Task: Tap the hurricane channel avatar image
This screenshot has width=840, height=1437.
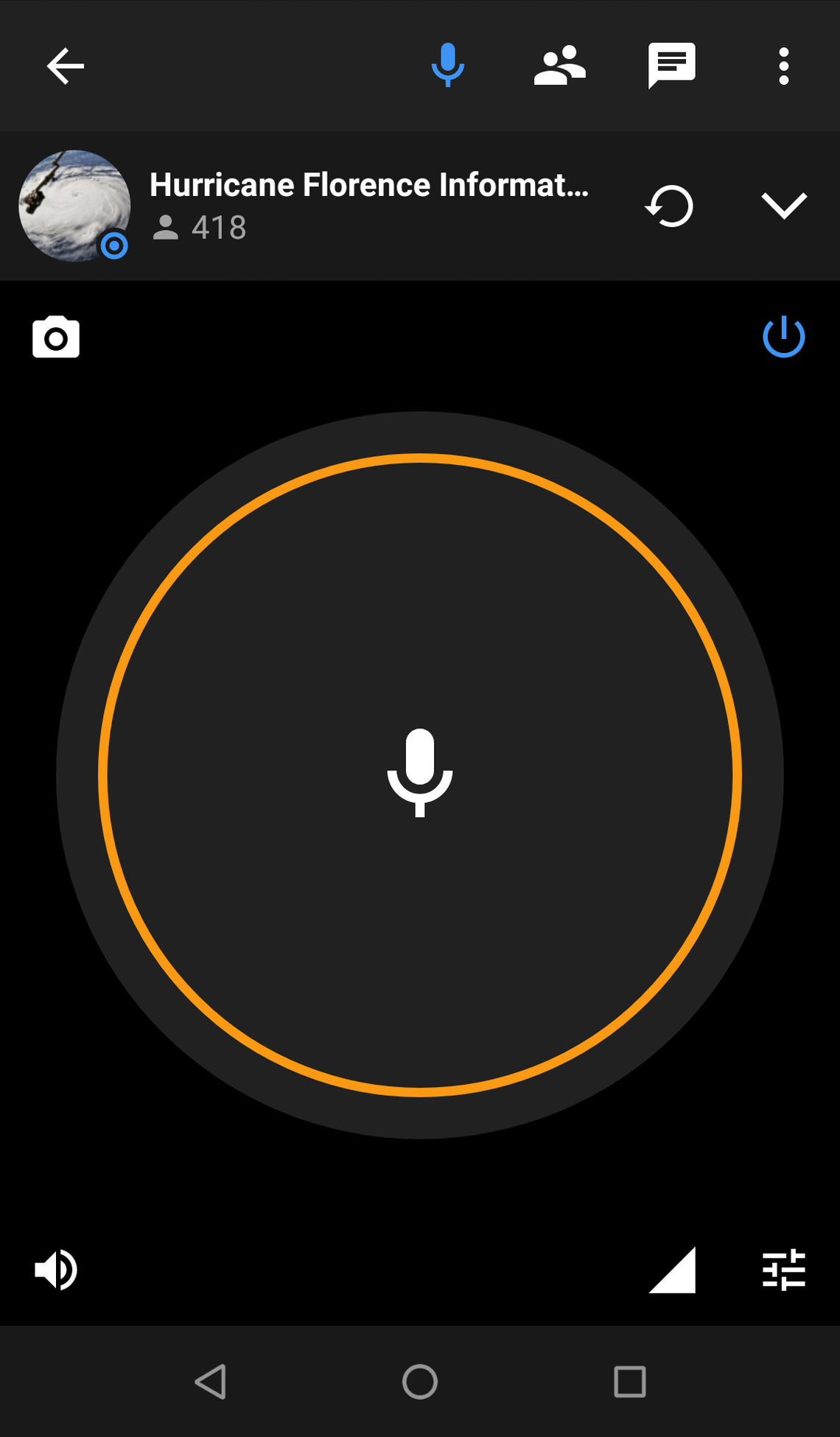Action: click(74, 206)
